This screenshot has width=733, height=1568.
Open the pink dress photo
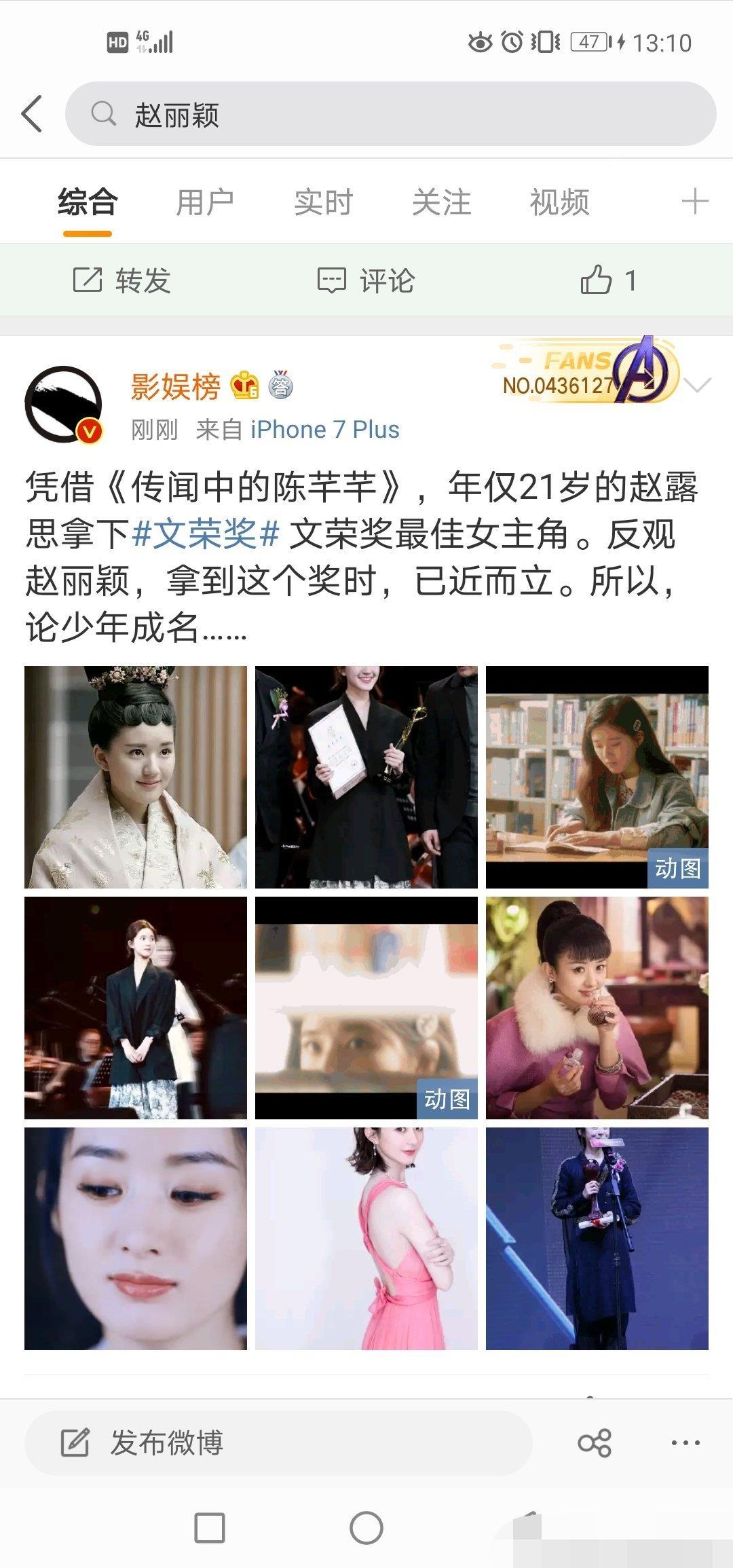[366, 1239]
